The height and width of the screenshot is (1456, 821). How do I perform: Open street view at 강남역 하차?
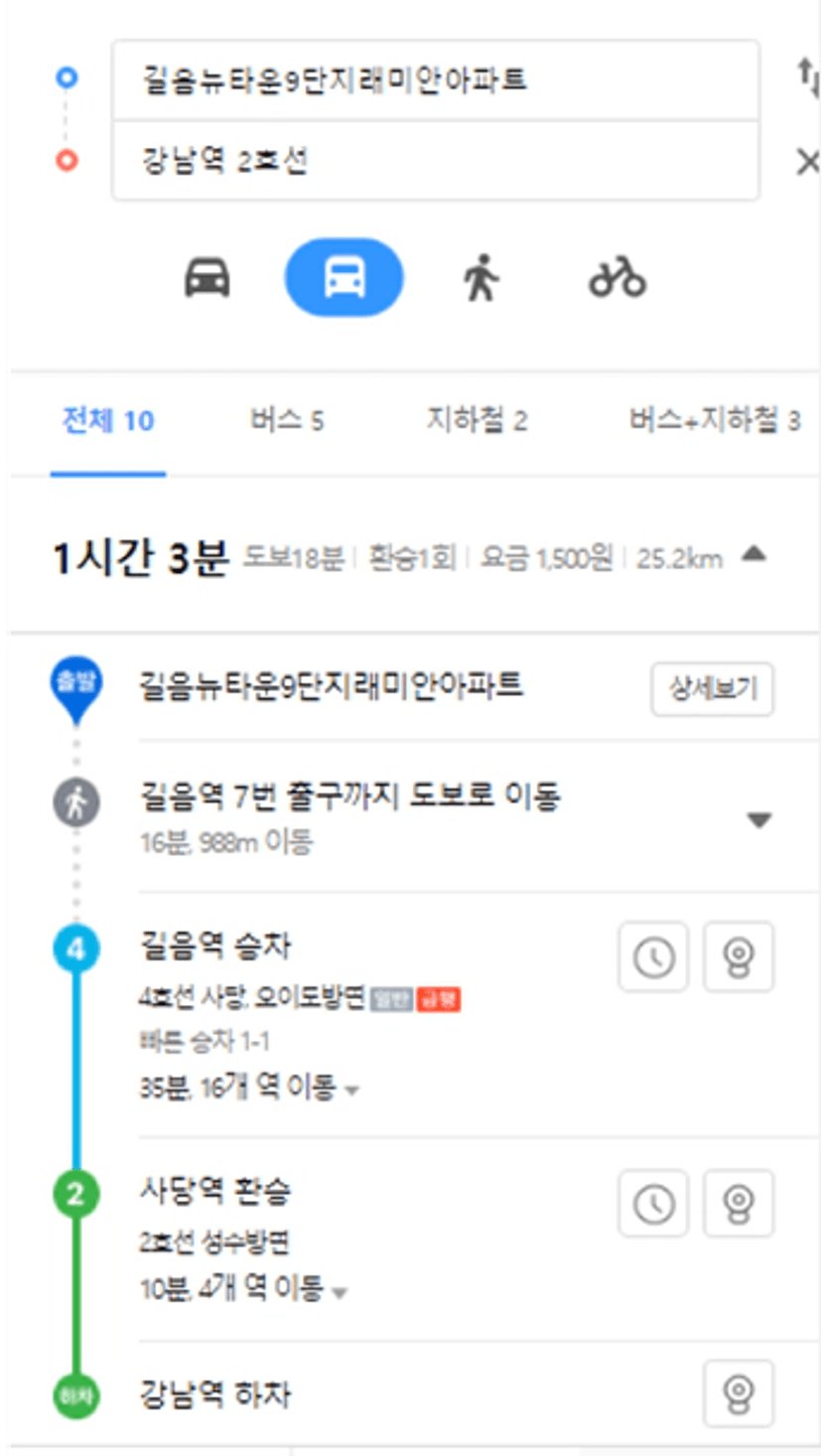click(739, 1393)
